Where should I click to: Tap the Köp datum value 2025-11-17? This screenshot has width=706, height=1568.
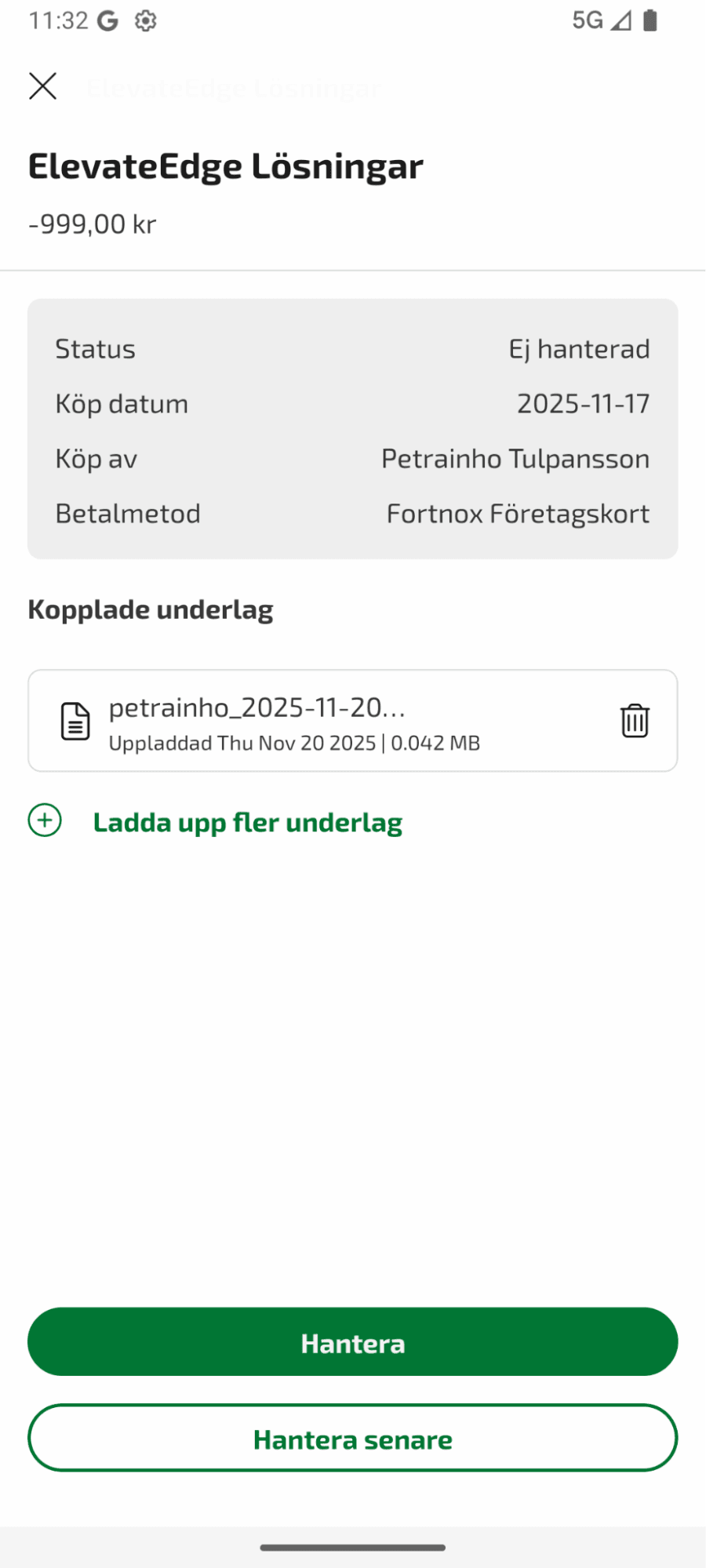point(583,403)
